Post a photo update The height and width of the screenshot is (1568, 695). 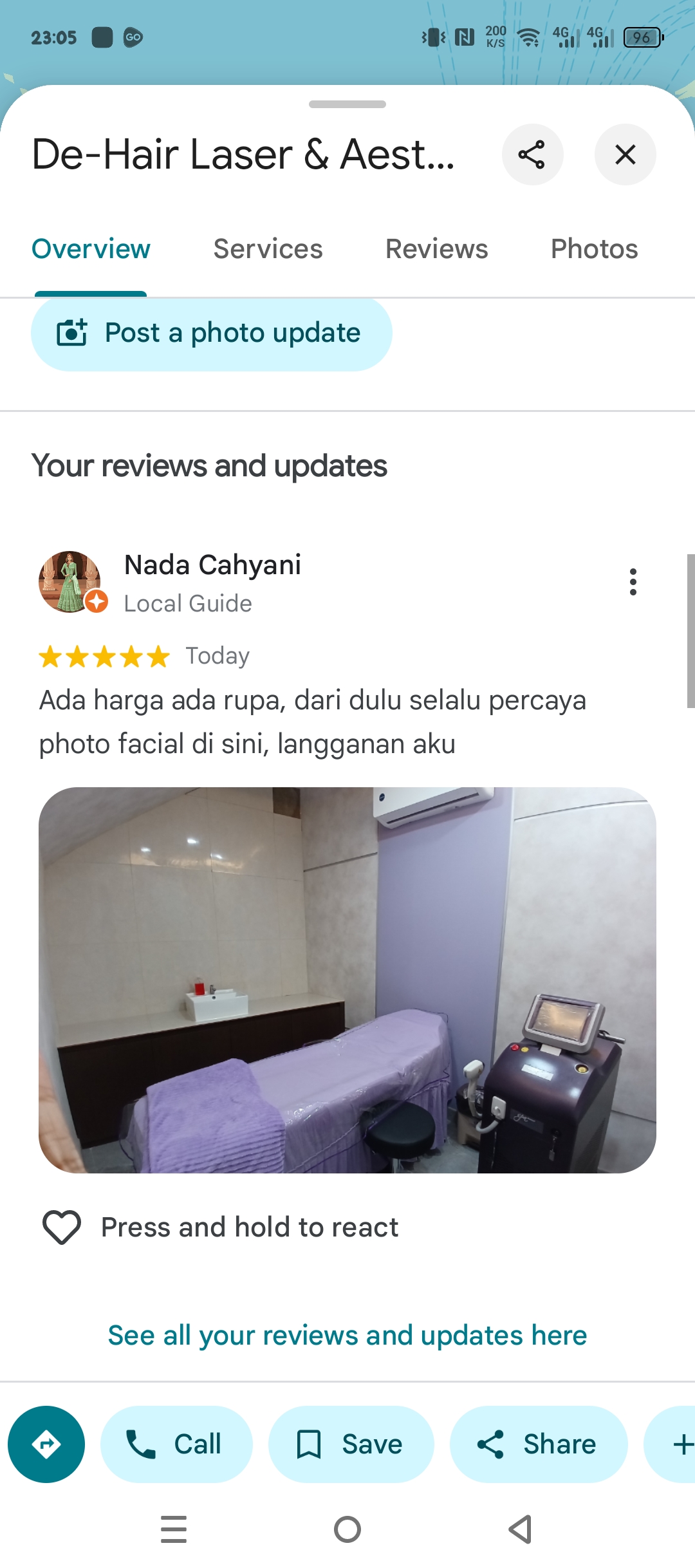click(x=211, y=333)
